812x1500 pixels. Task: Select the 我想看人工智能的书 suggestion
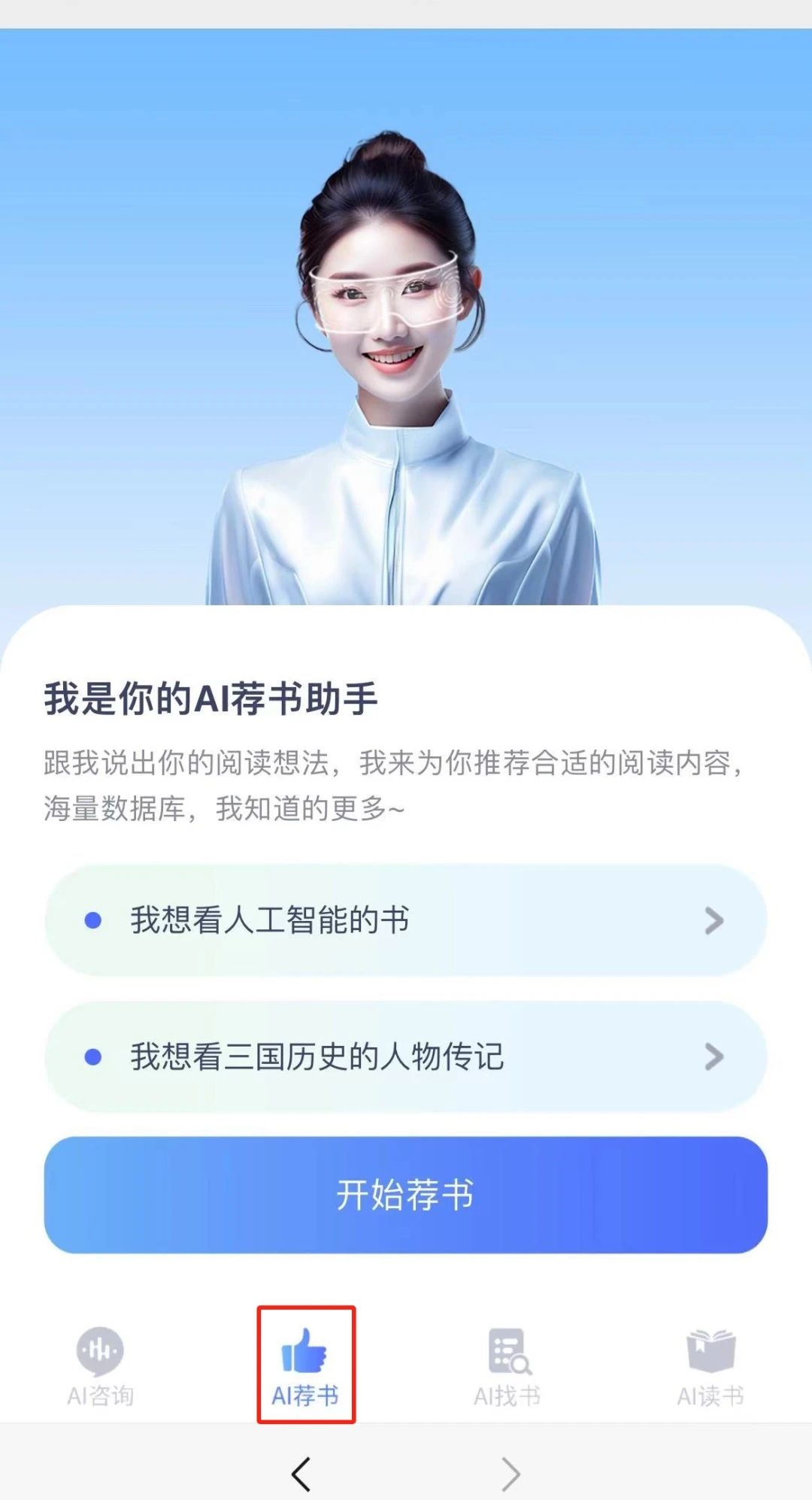[405, 920]
